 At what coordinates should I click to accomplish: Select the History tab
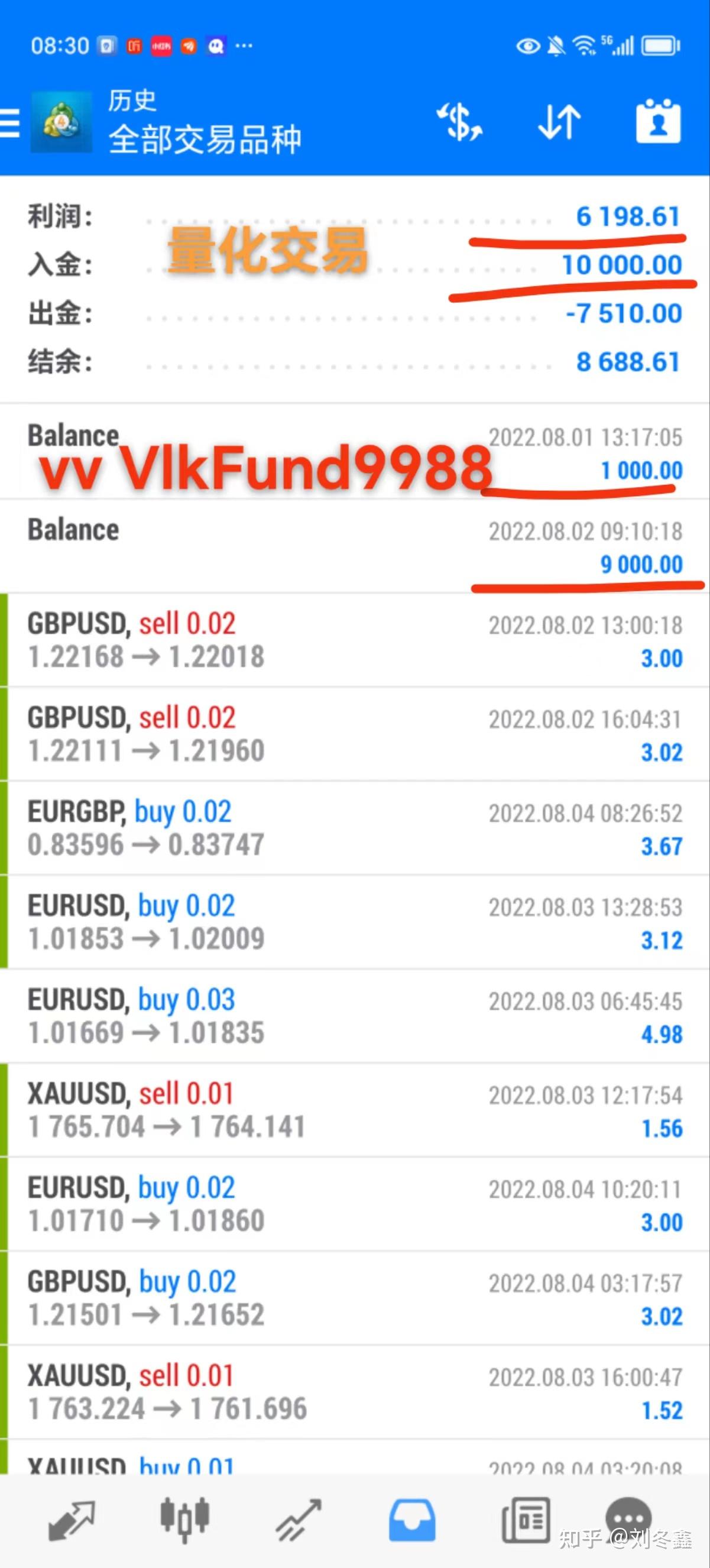coord(412,1520)
